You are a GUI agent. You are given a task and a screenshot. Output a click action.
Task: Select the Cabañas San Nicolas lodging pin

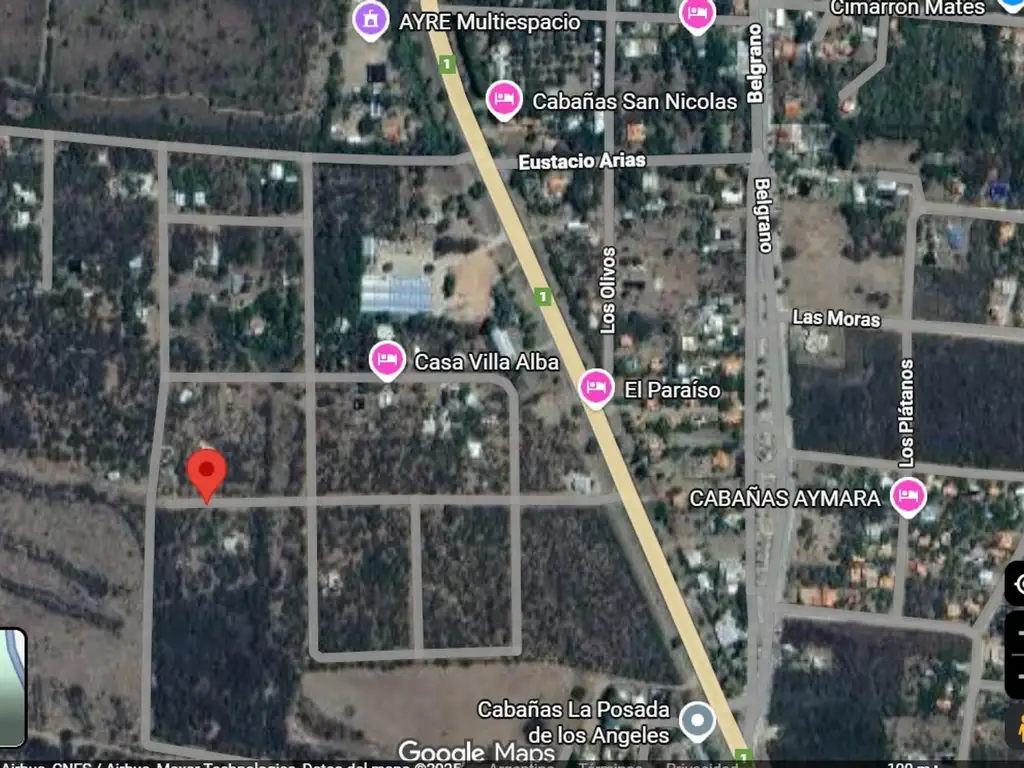point(504,100)
